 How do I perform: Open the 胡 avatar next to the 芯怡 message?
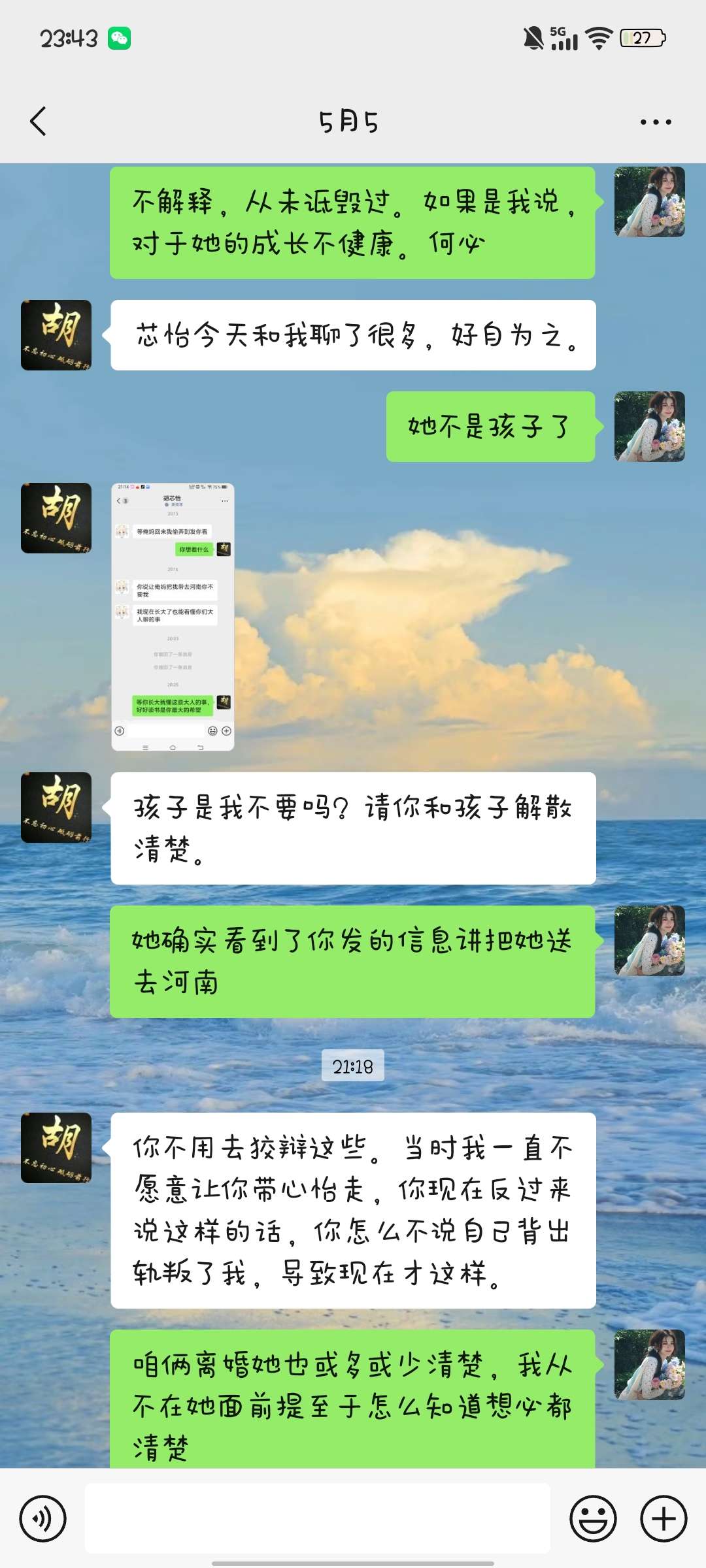56,335
